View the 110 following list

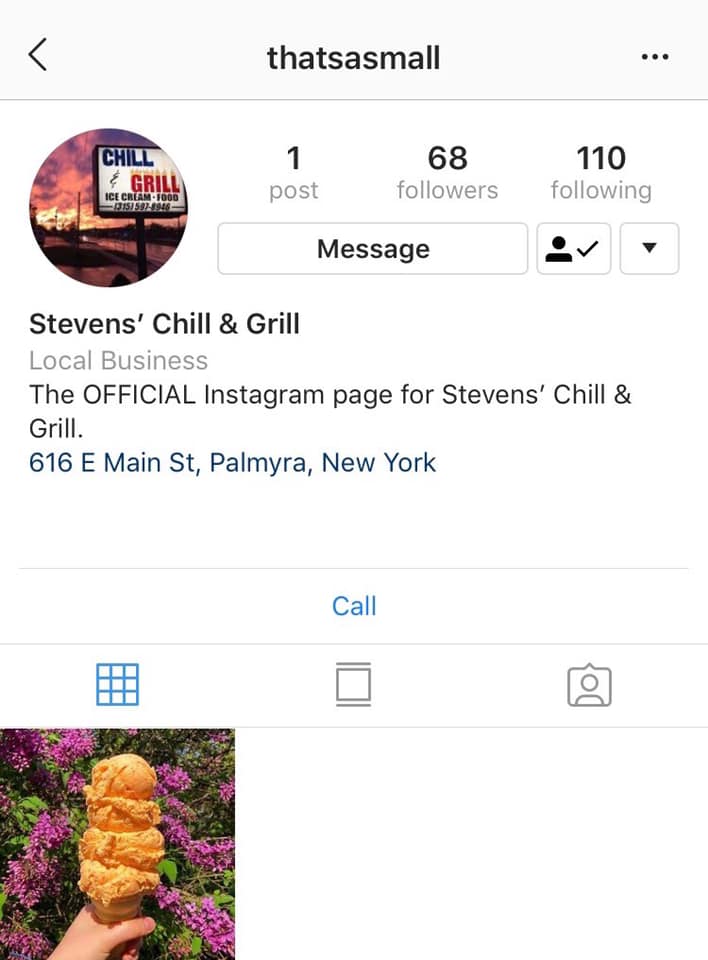[x=600, y=172]
